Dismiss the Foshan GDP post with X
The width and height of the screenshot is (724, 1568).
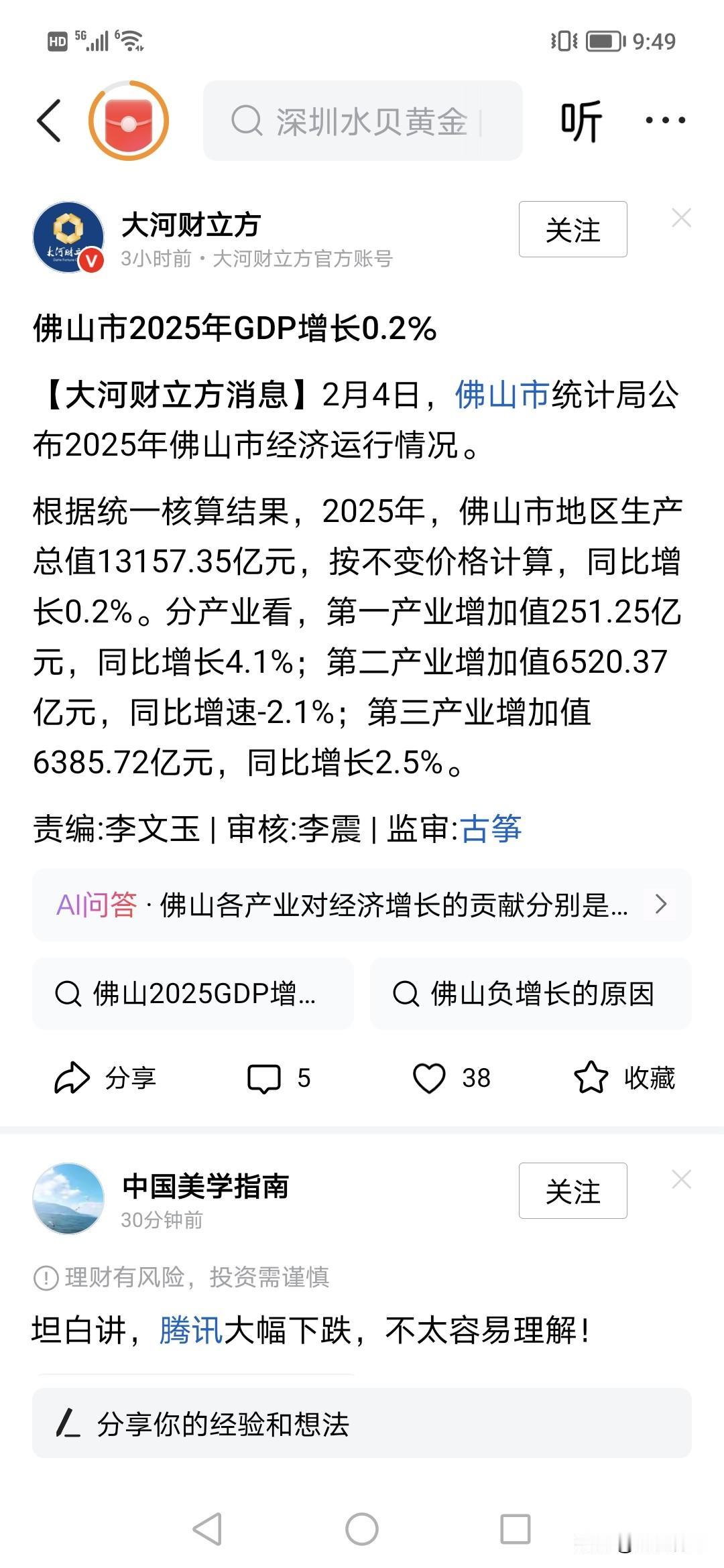click(x=682, y=217)
